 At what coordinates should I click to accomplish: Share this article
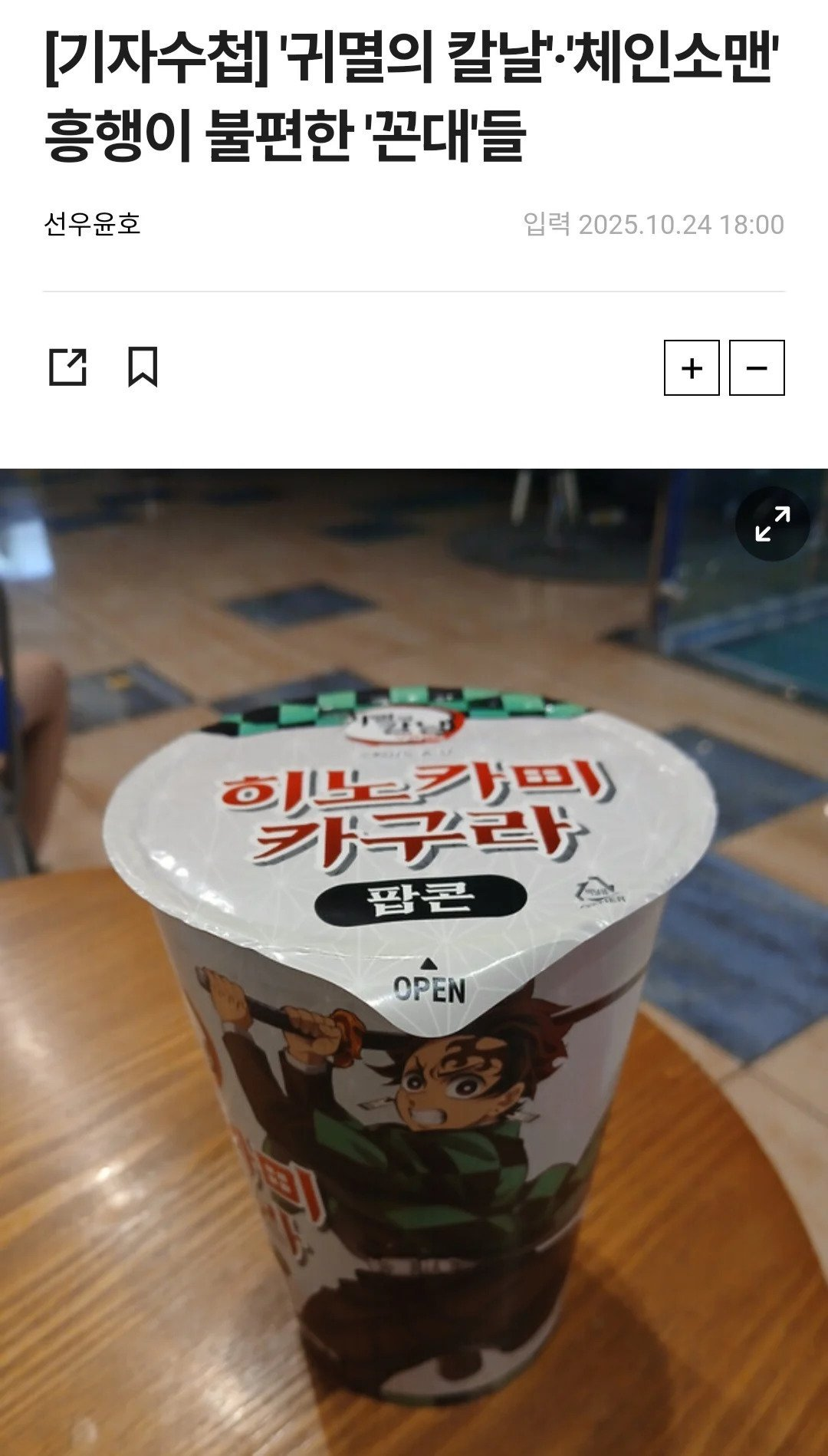tap(68, 367)
